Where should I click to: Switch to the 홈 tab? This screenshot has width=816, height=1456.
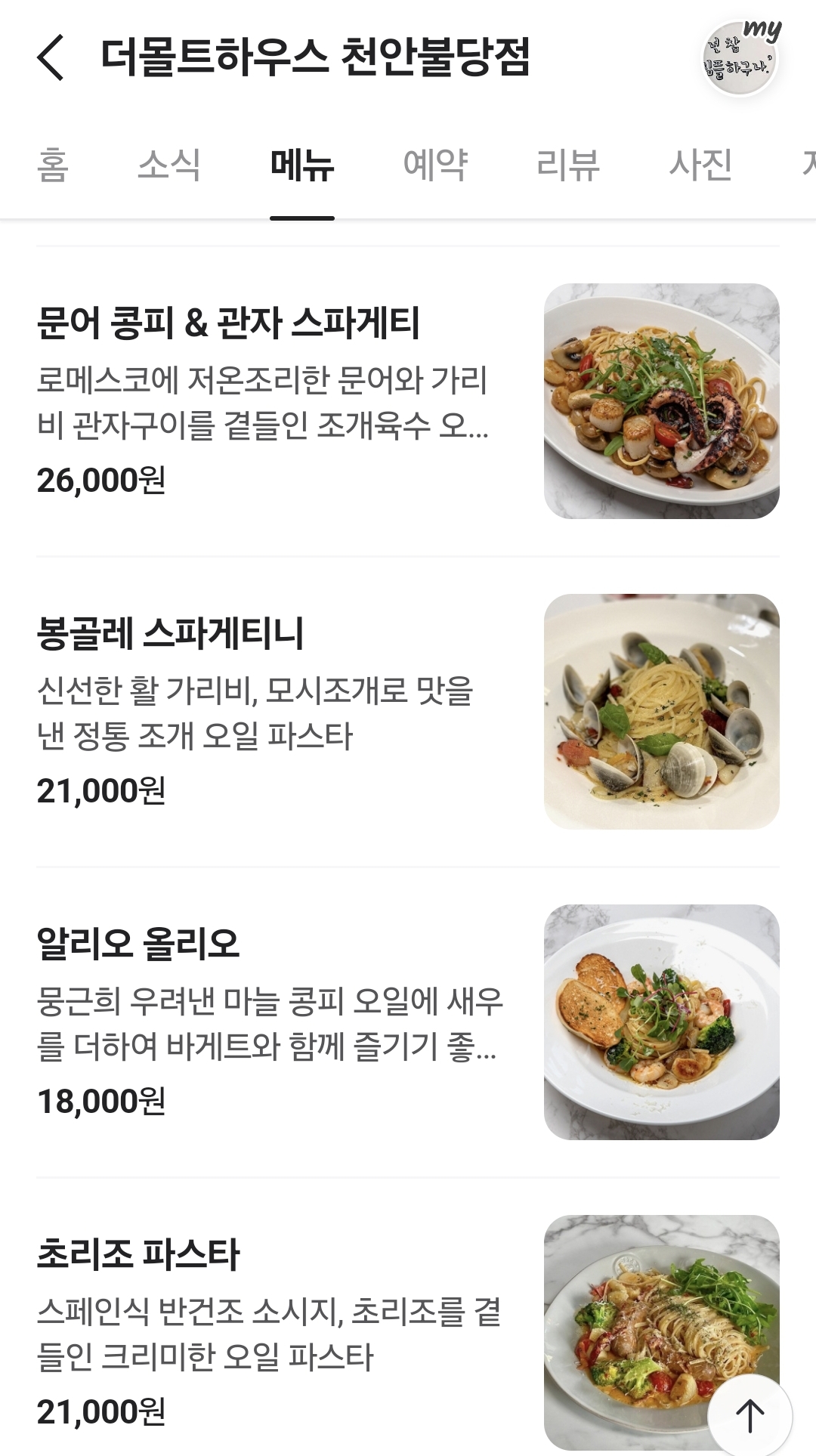click(53, 165)
